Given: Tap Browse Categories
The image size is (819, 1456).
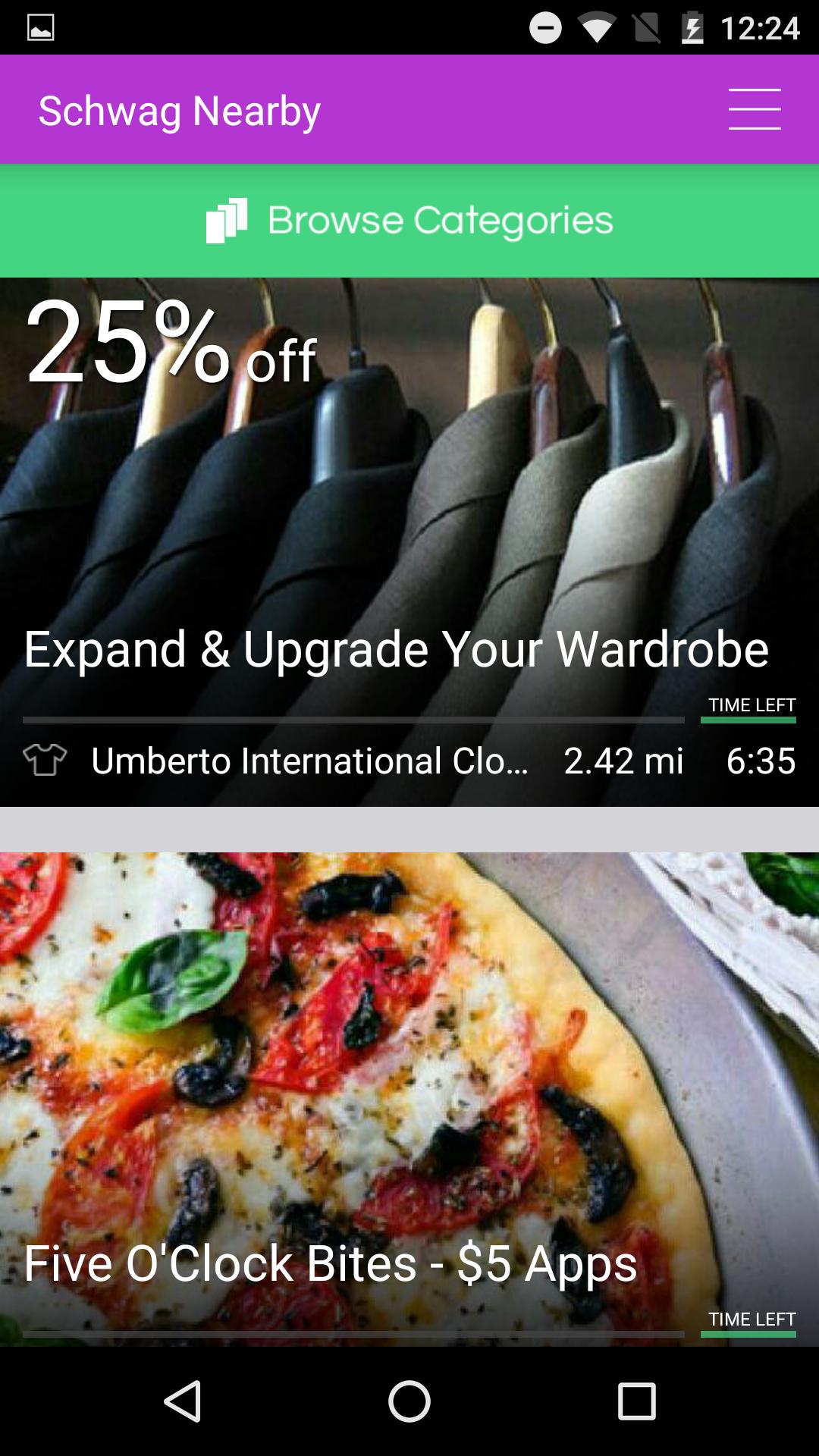Looking at the screenshot, I should pos(409,221).
